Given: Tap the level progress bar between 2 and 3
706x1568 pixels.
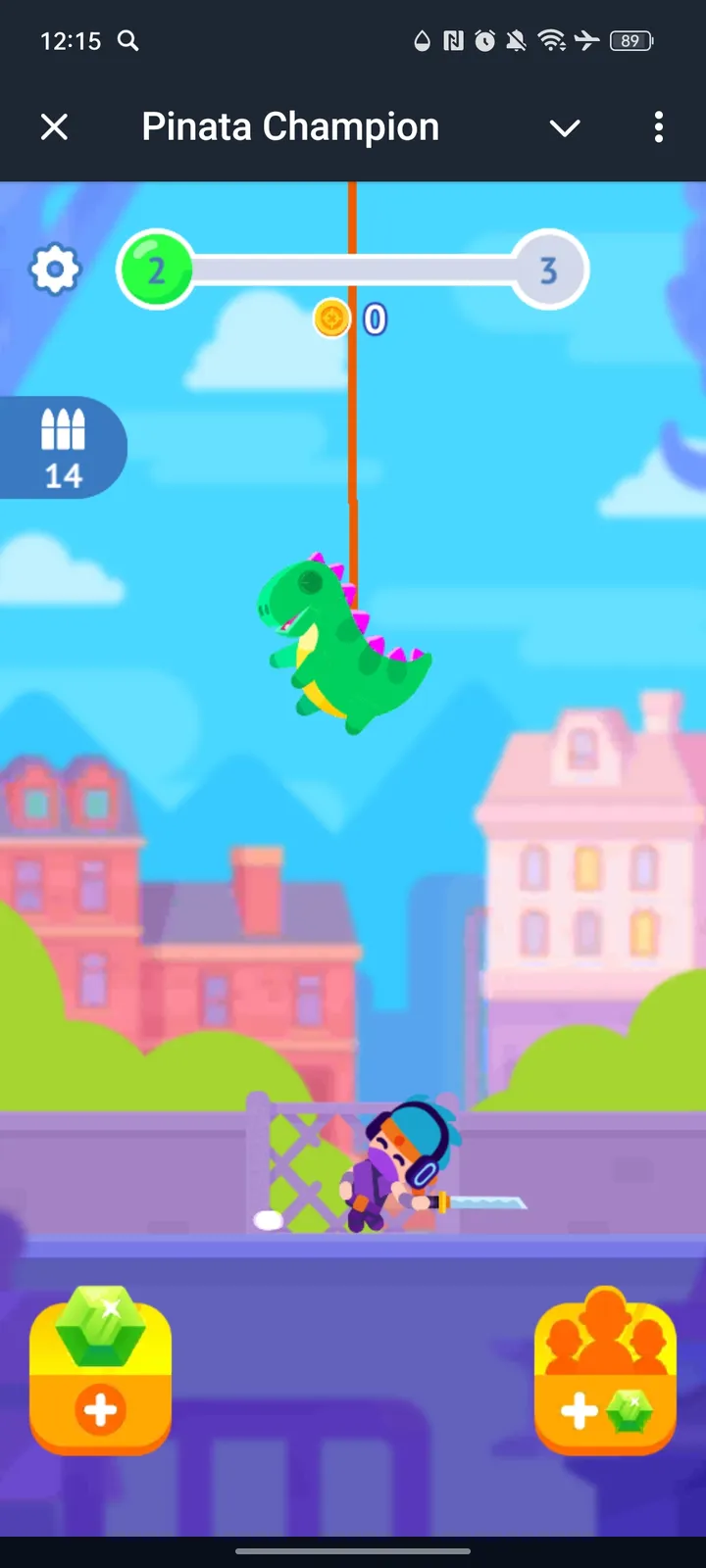Looking at the screenshot, I should pos(352,269).
